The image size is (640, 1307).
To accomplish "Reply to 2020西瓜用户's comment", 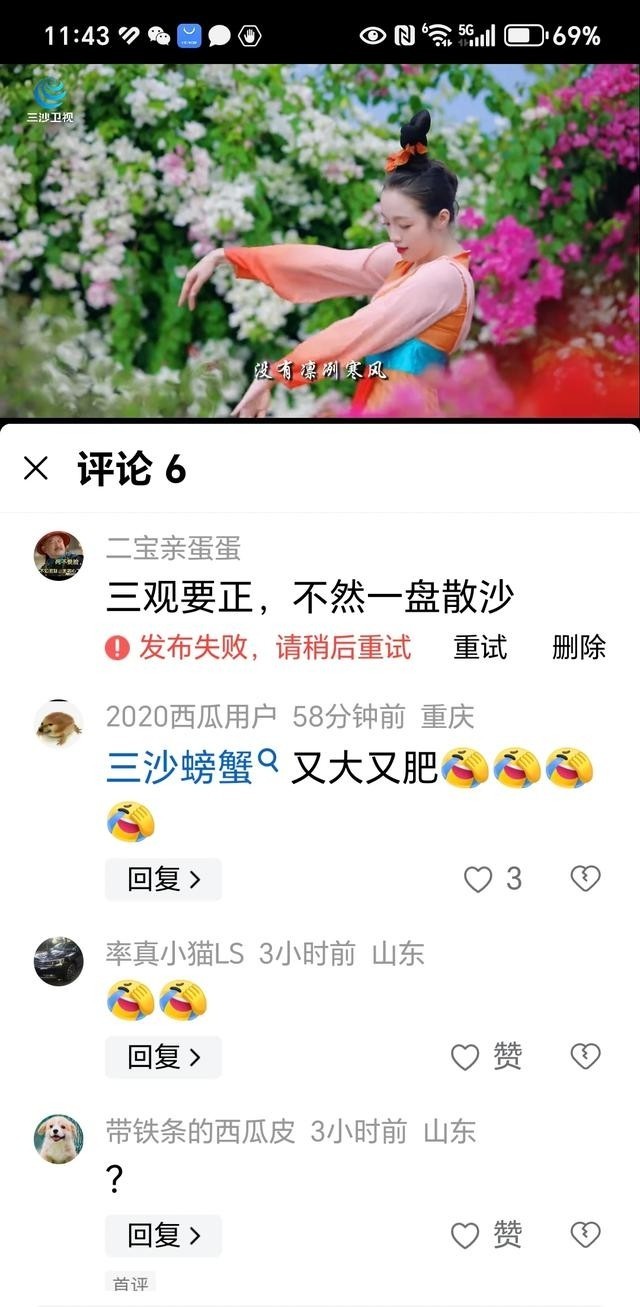I will (163, 879).
